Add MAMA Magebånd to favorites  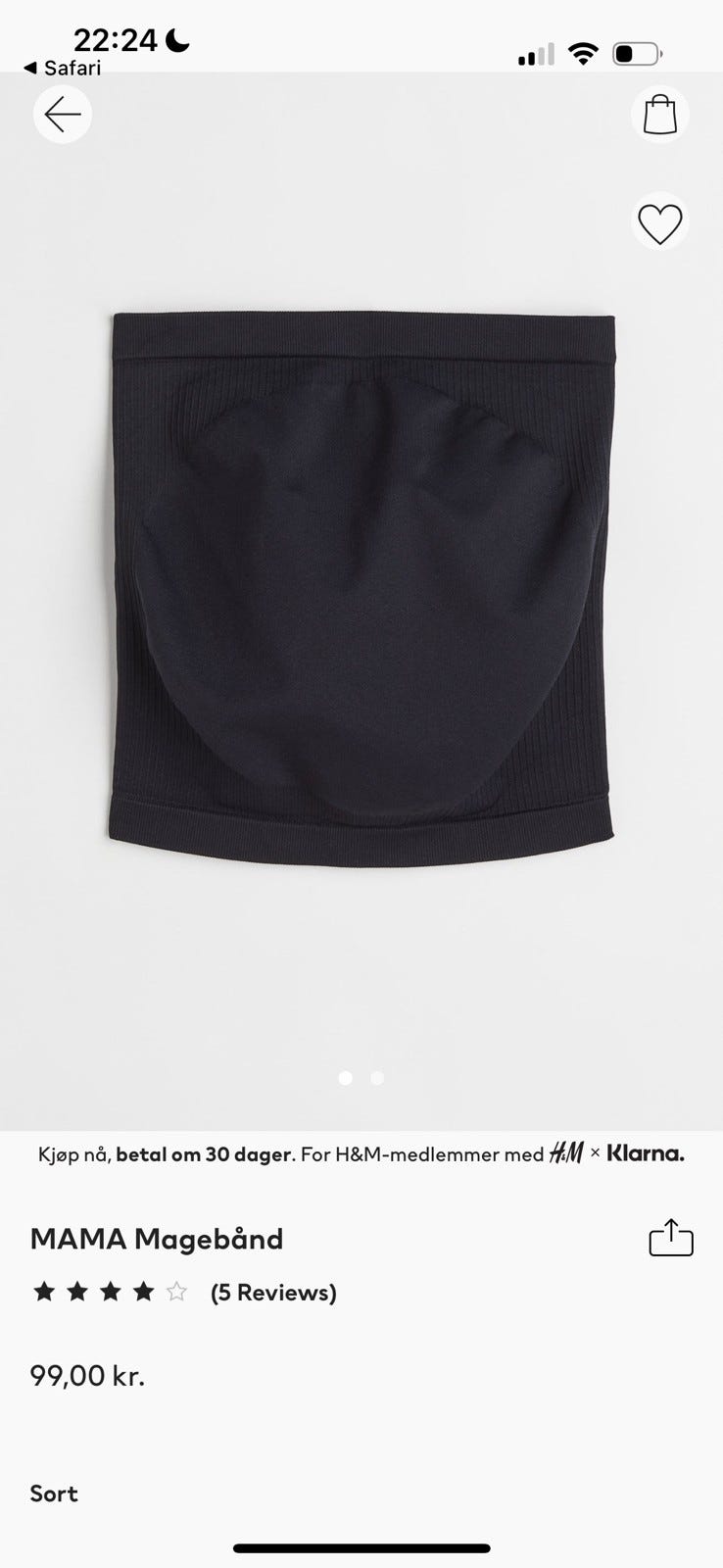click(659, 223)
